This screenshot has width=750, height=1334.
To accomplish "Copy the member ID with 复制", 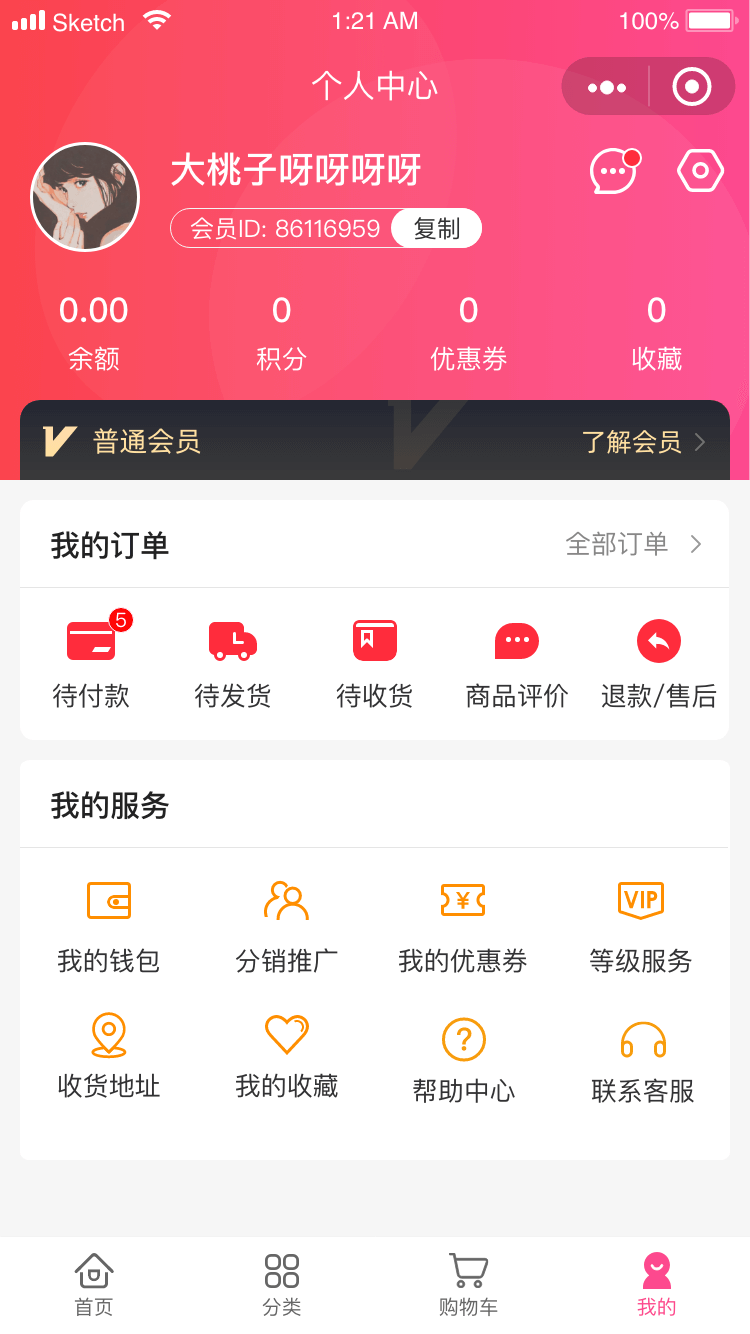I will coord(437,229).
